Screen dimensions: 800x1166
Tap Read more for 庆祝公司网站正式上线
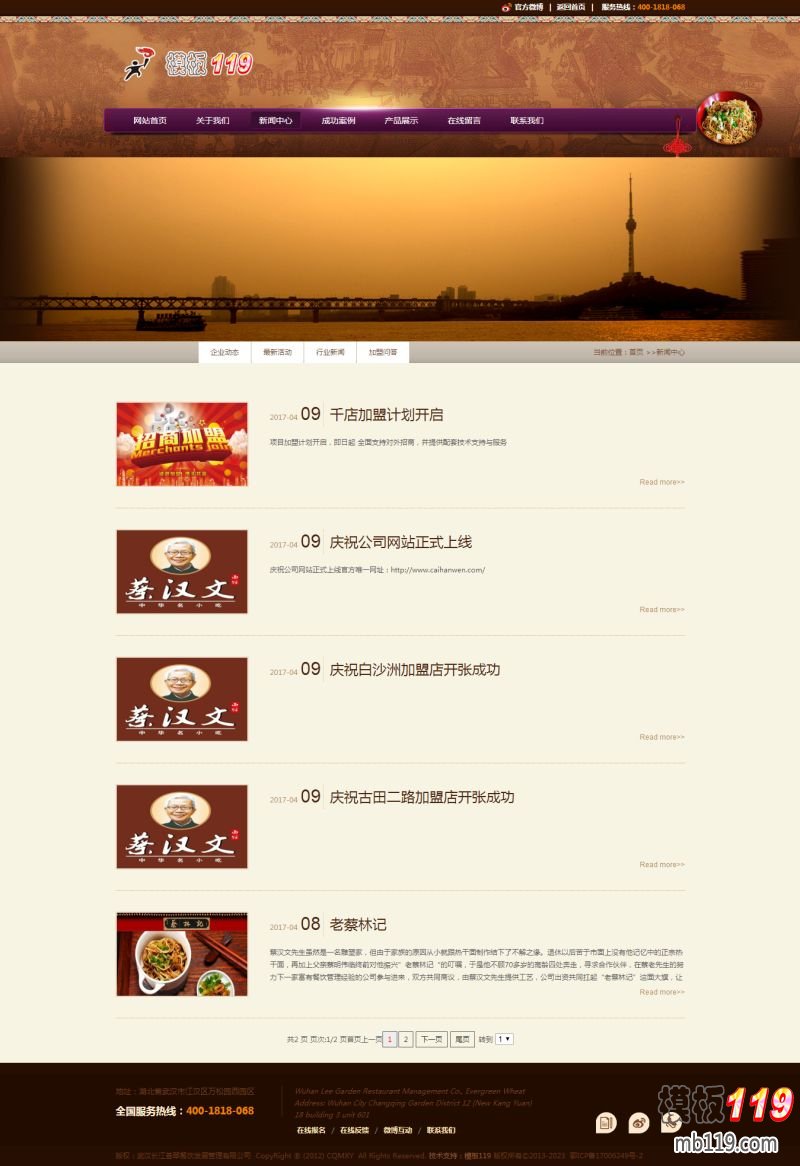pyautogui.click(x=662, y=609)
